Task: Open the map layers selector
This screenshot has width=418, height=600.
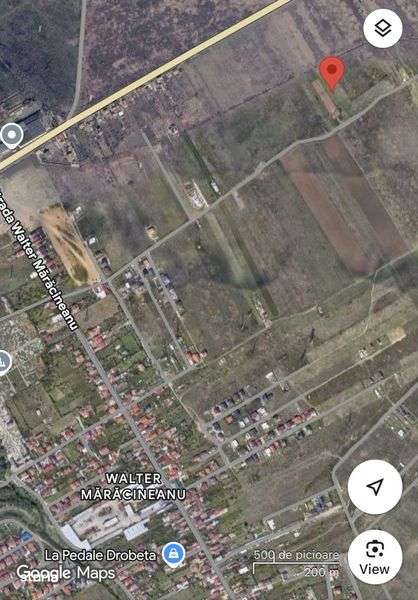Action: click(382, 28)
